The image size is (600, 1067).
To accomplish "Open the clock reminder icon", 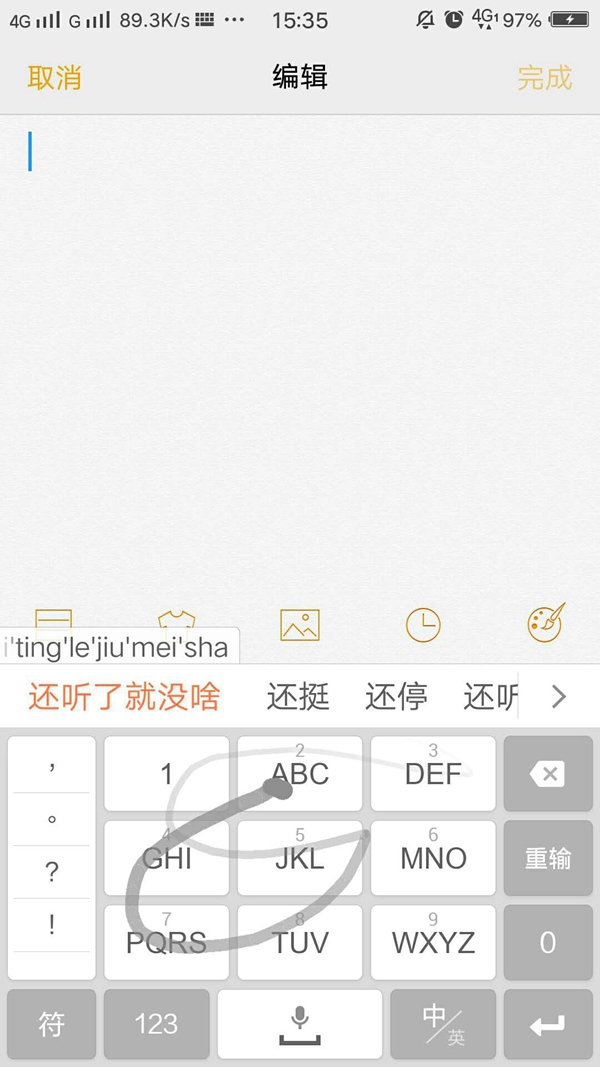I will point(423,625).
